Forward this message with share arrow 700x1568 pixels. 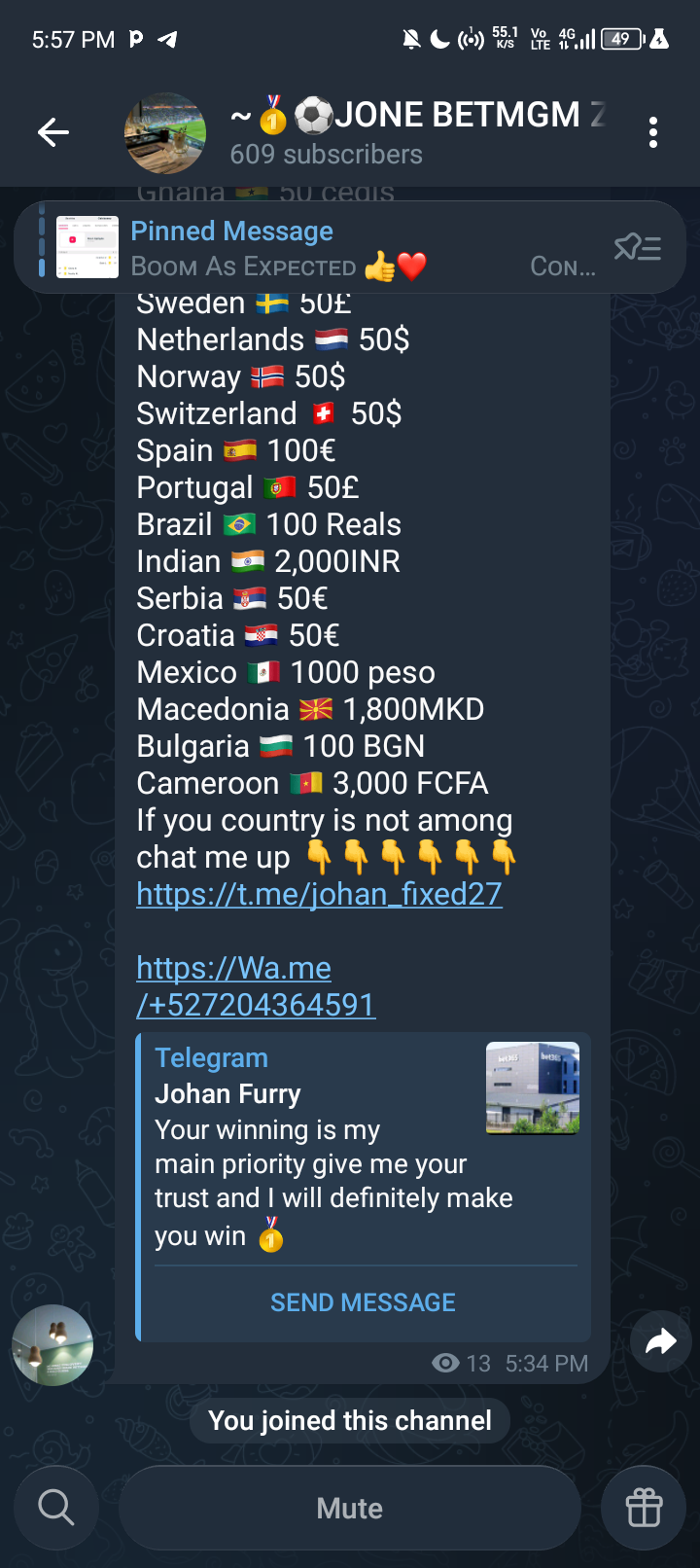click(661, 1342)
